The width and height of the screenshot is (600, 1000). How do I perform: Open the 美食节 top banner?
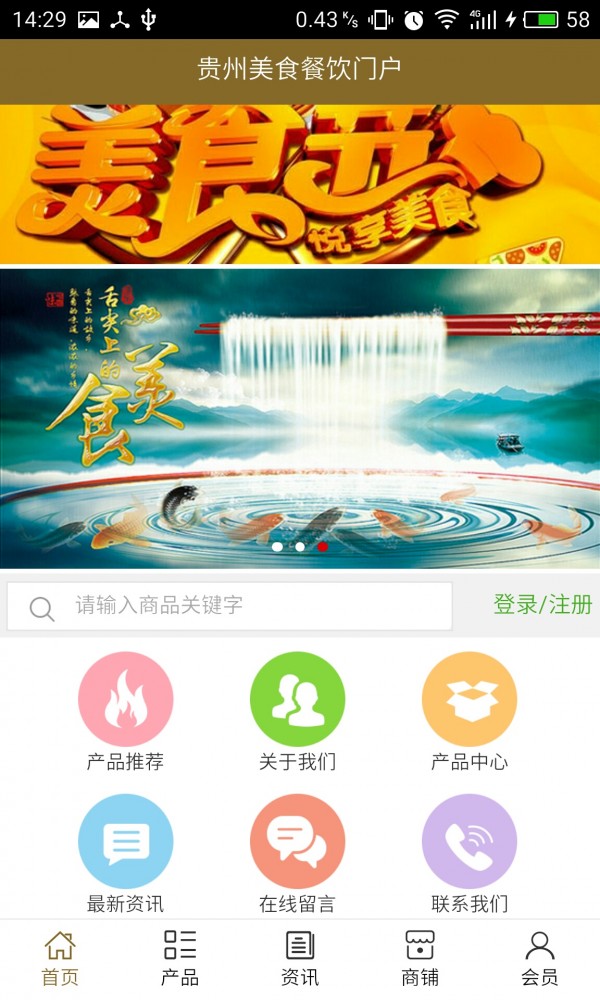click(x=300, y=184)
